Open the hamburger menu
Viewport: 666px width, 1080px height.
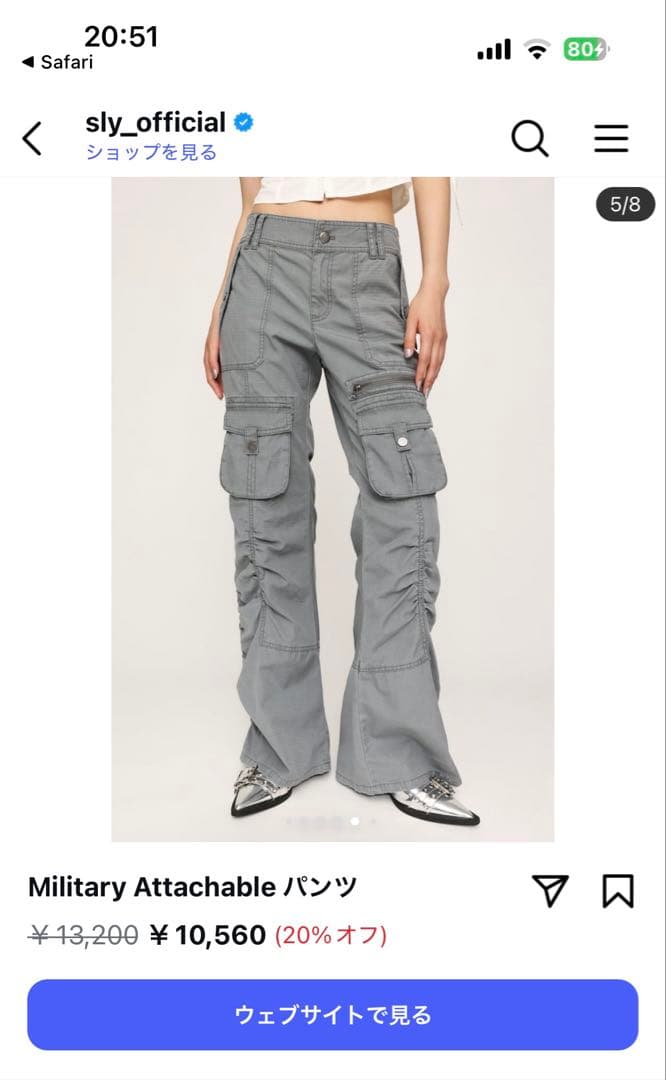(611, 138)
